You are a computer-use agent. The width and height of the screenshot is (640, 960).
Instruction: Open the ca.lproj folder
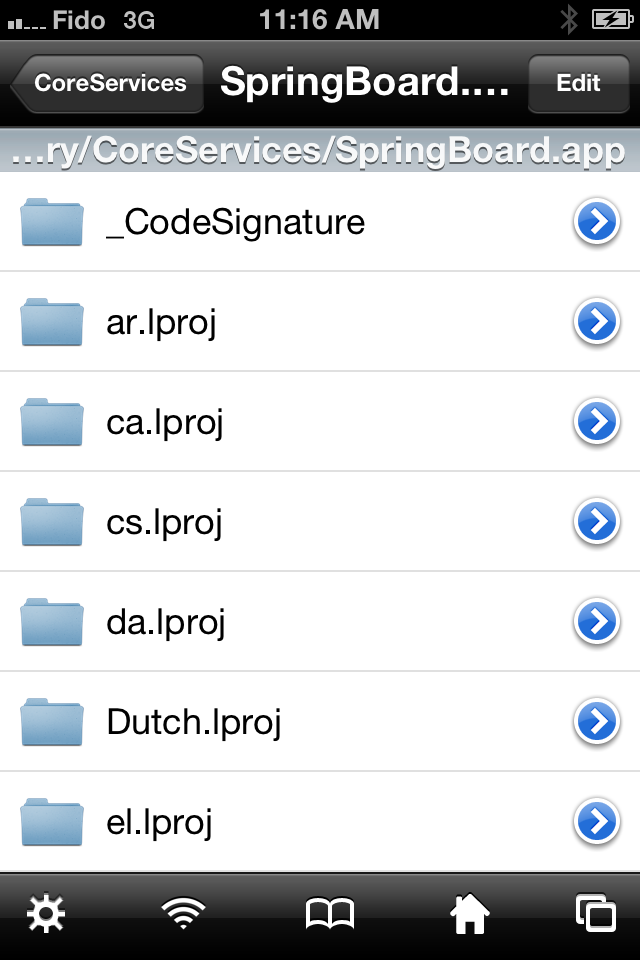point(164,422)
